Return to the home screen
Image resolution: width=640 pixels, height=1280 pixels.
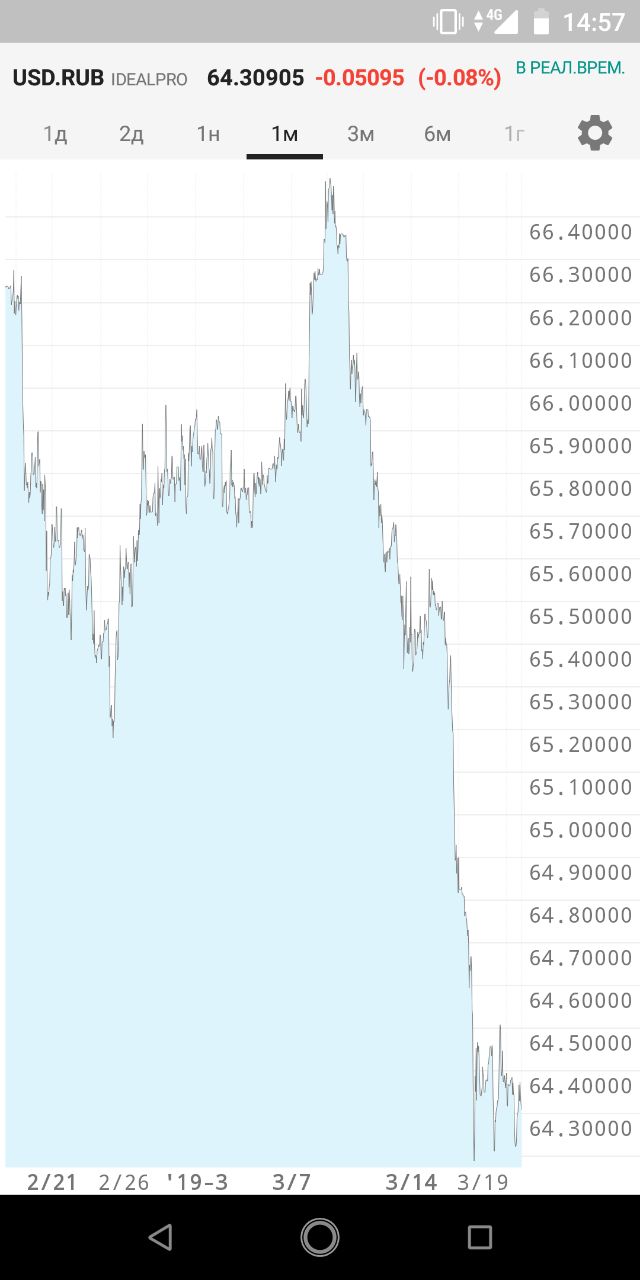320,1237
